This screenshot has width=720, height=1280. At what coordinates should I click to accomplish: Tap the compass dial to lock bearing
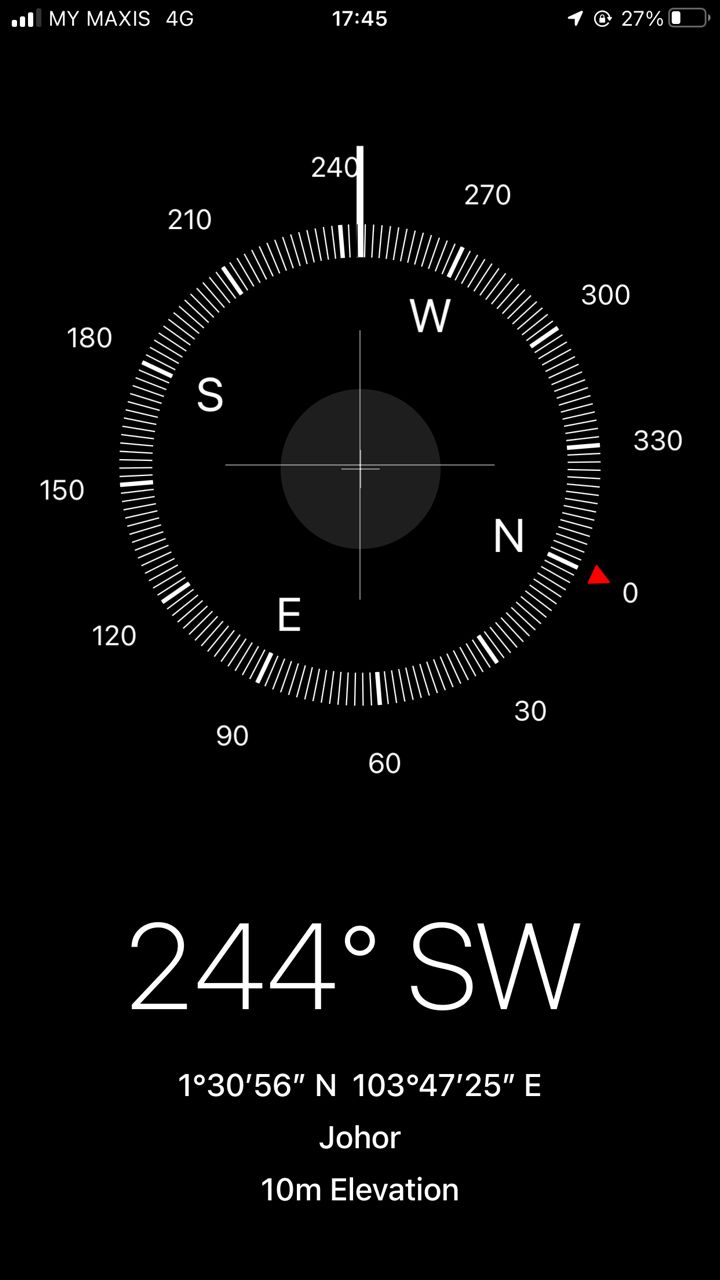(360, 465)
